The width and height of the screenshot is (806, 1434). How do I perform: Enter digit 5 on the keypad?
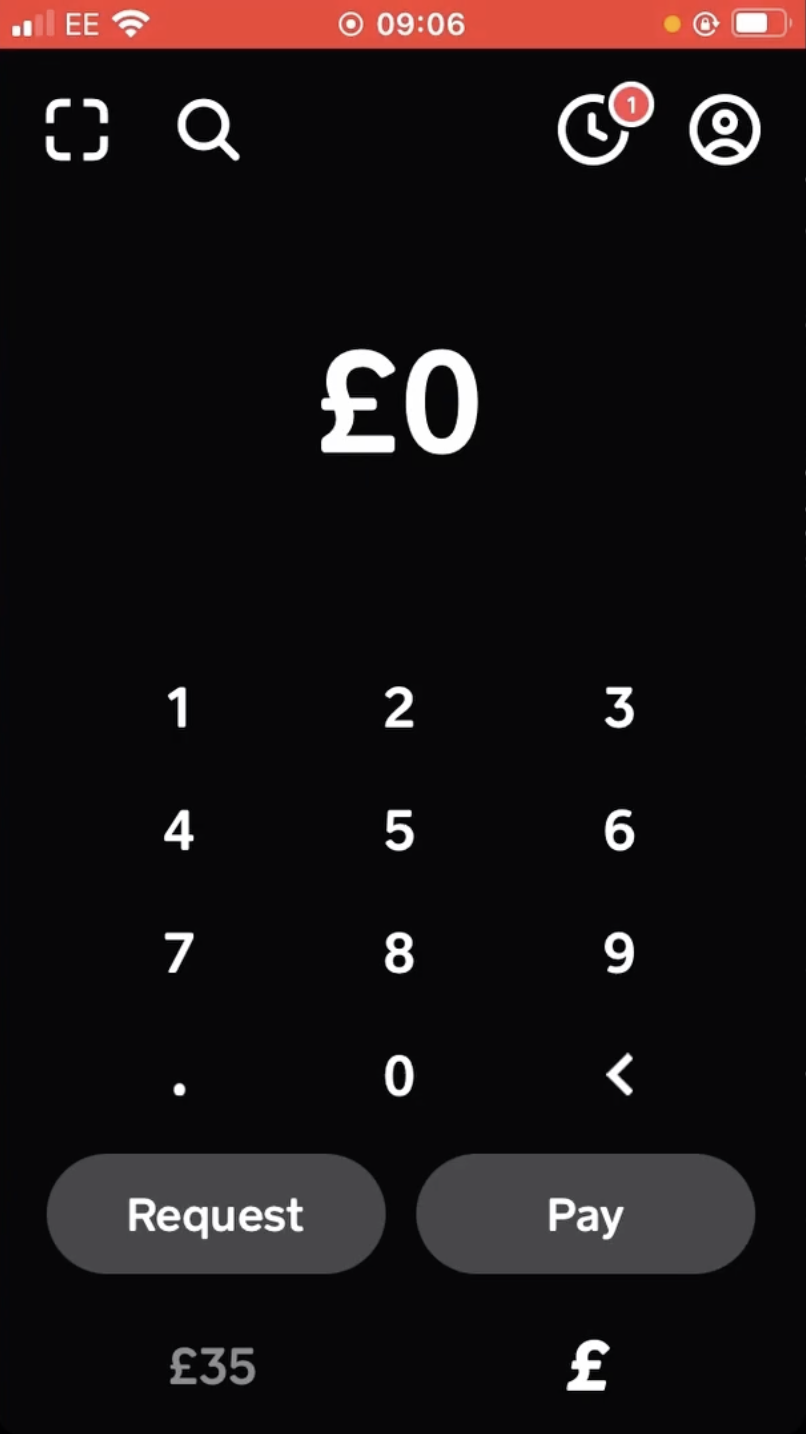pyautogui.click(x=399, y=831)
